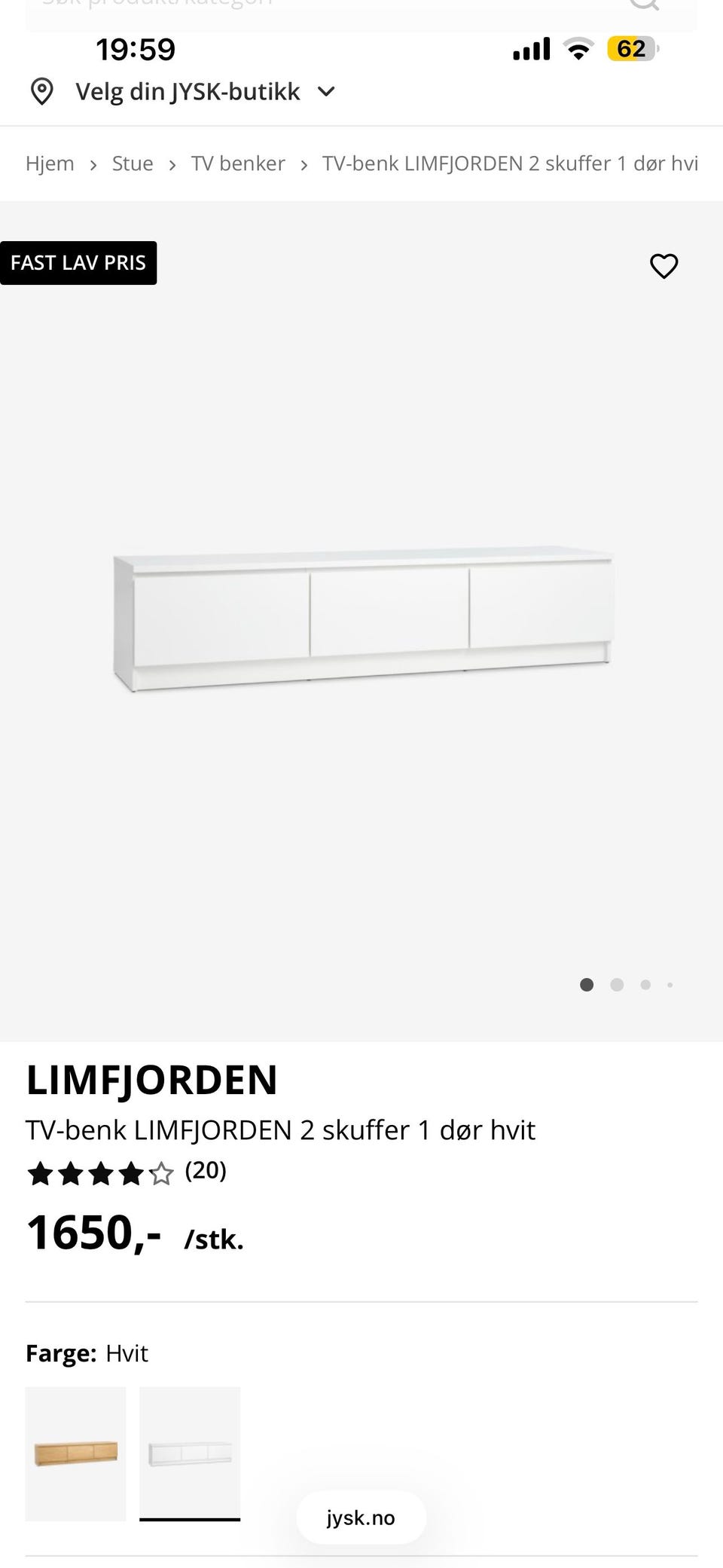This screenshot has height=1568, width=723.
Task: Click the heart favorite icon
Action: [664, 266]
